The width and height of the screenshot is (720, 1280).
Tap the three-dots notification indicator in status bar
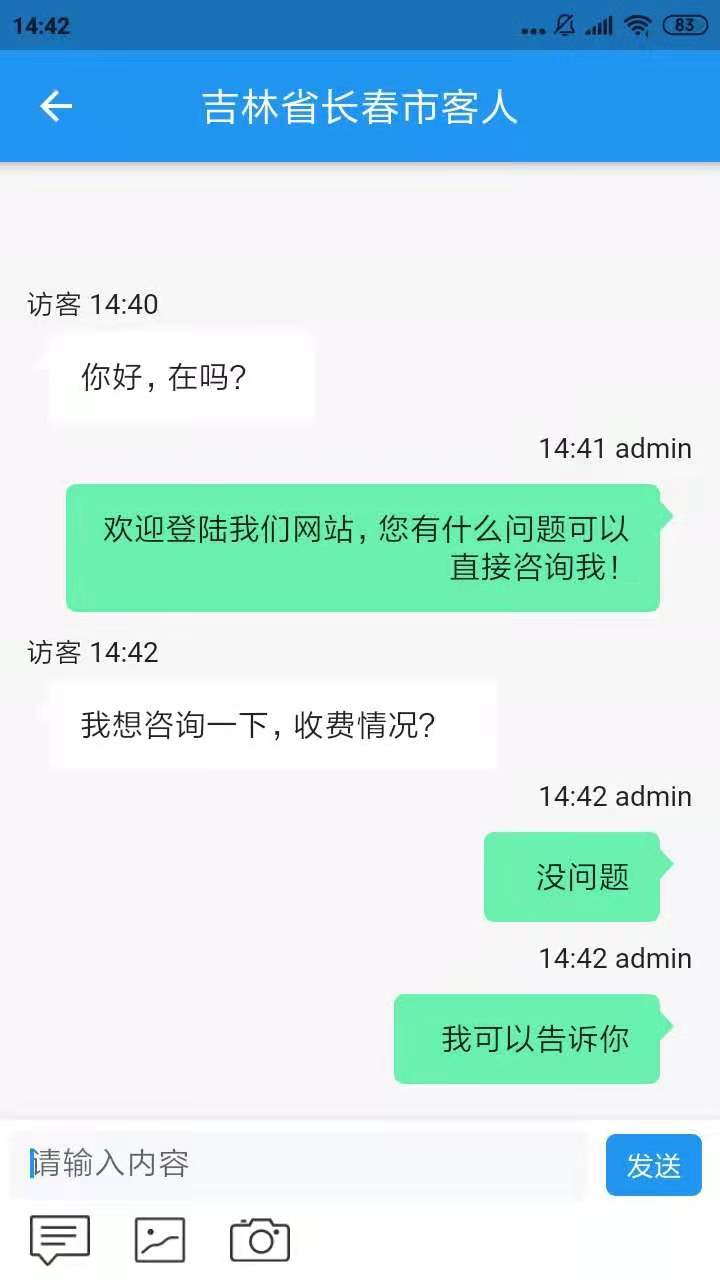tap(532, 27)
